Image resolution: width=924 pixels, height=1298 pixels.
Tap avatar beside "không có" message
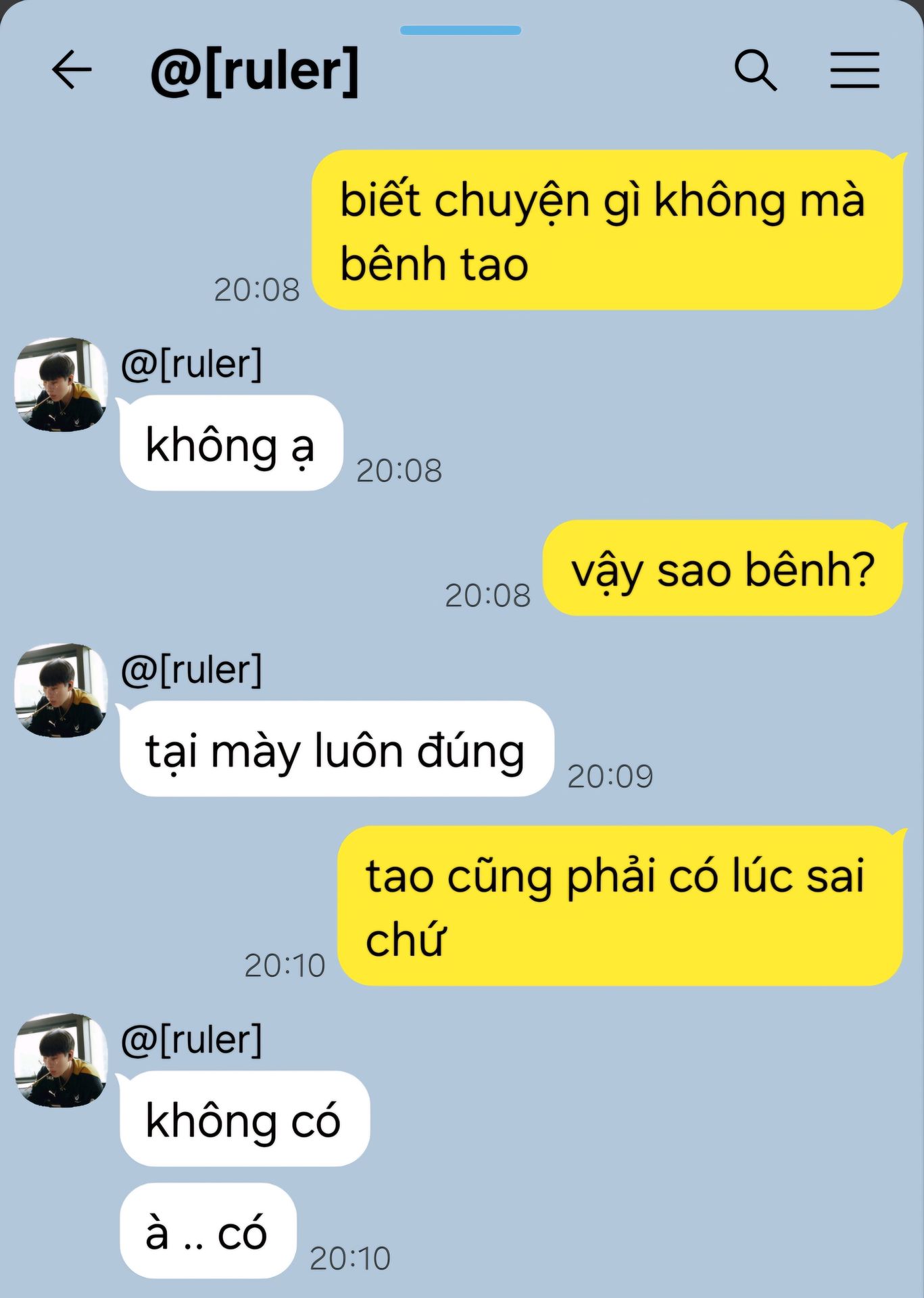point(61,1059)
